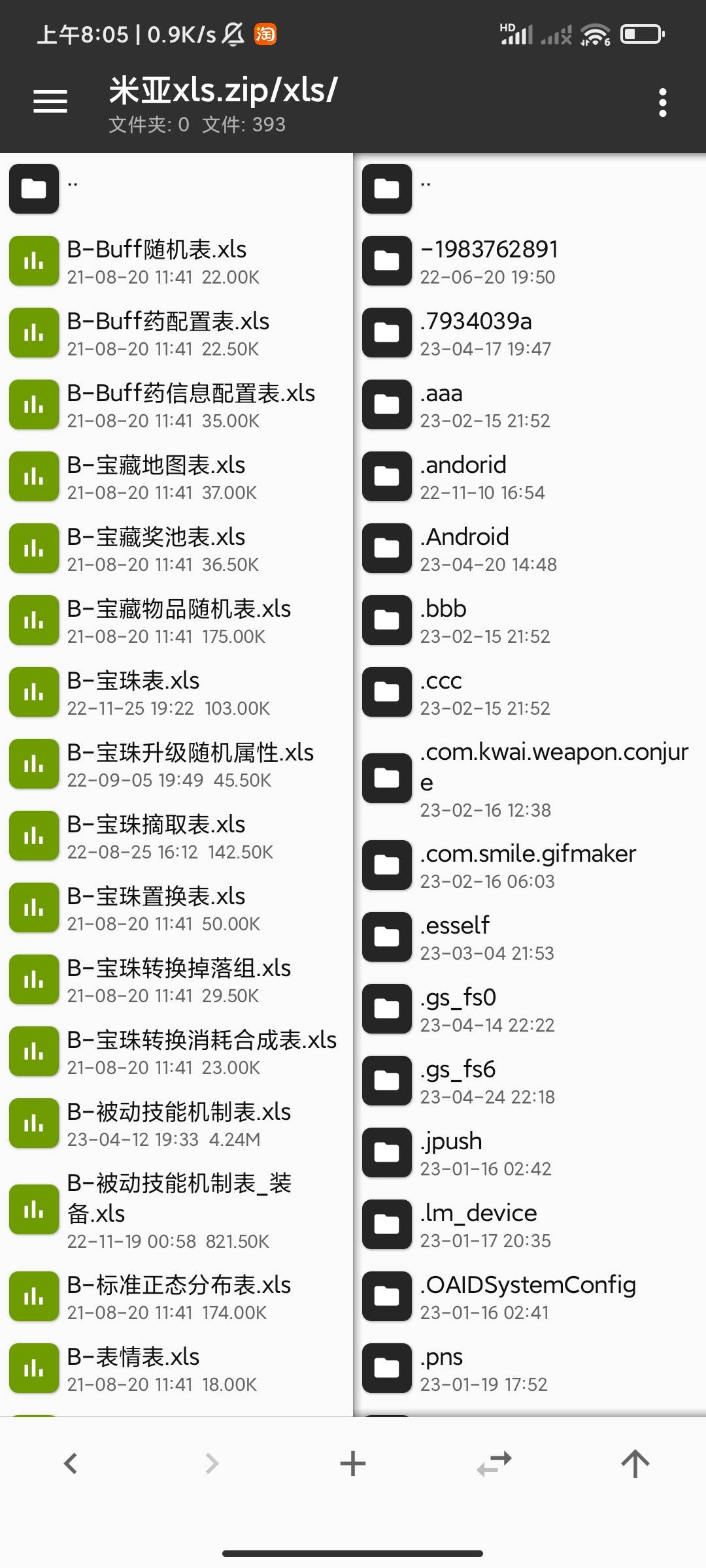Screen dimensions: 706x1568
Task: Open B-宝藏地图表.xls file
Action: [x=176, y=477]
